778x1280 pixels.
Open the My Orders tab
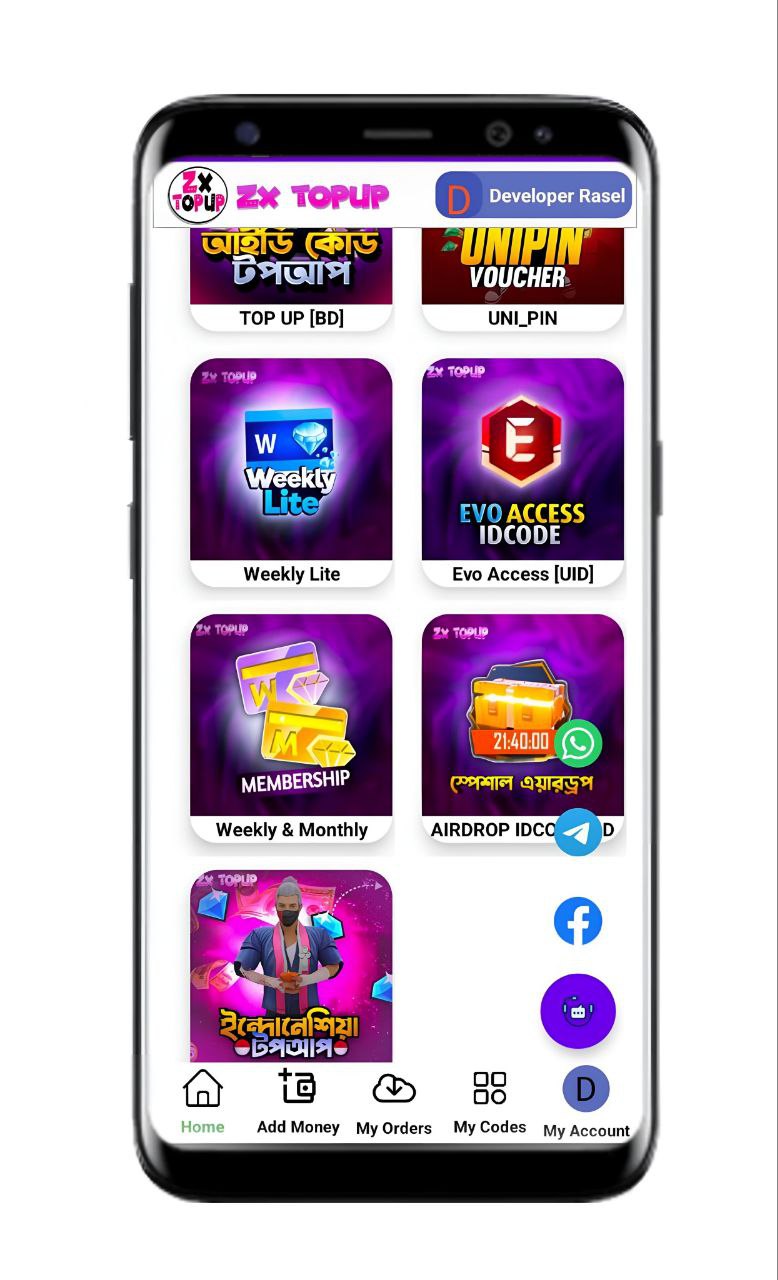(x=394, y=1102)
